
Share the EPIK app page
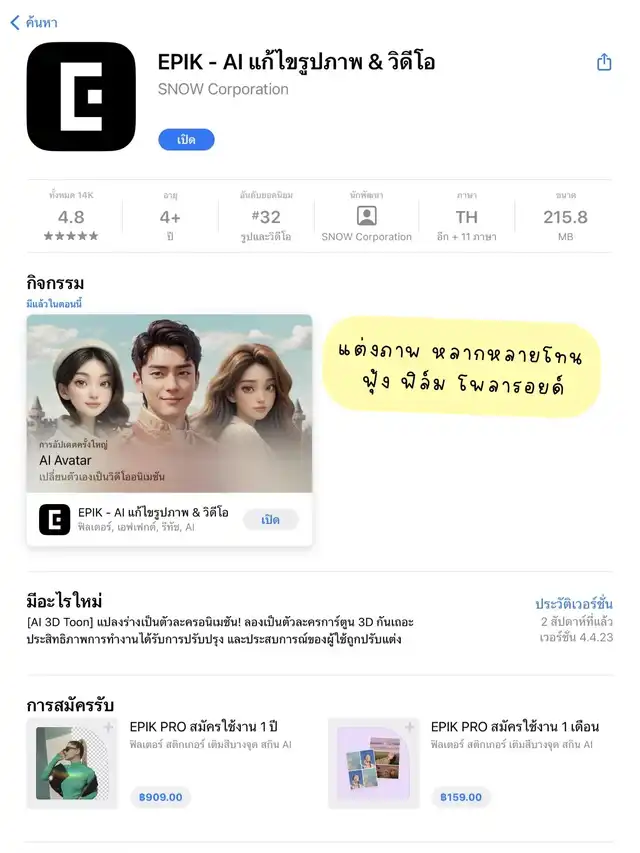click(x=604, y=62)
